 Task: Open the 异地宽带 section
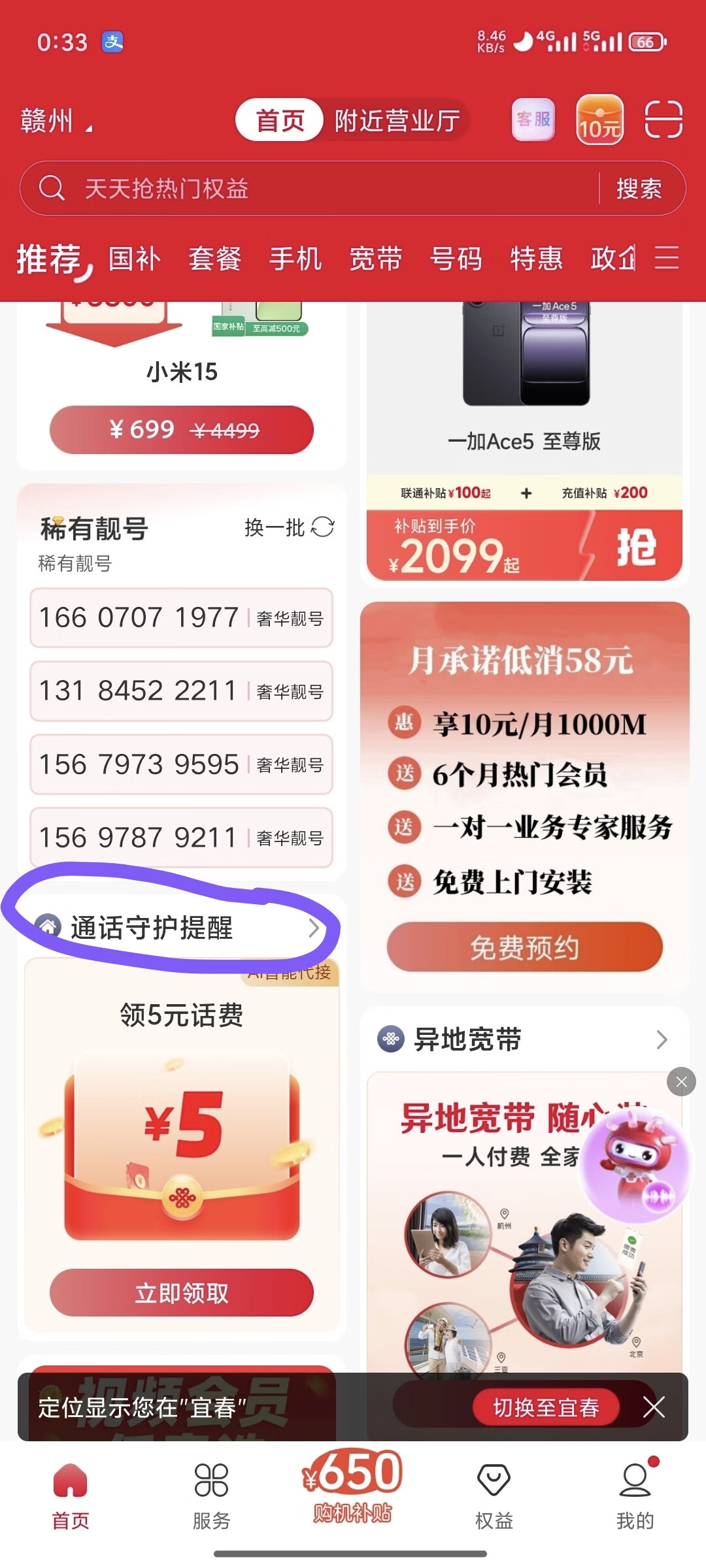coord(523,1039)
